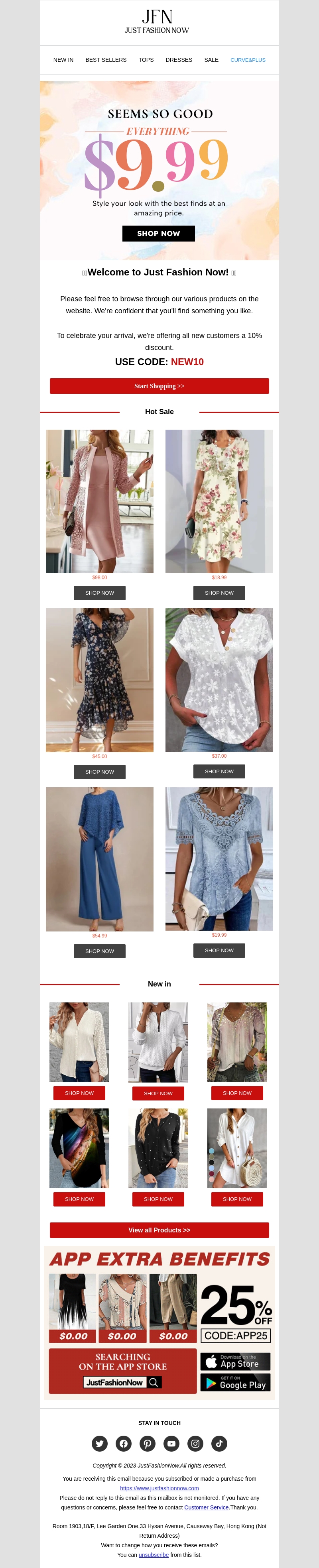This screenshot has height=1568, width=319.
Task: Visit the Pinterest page icon
Action: click(147, 1443)
